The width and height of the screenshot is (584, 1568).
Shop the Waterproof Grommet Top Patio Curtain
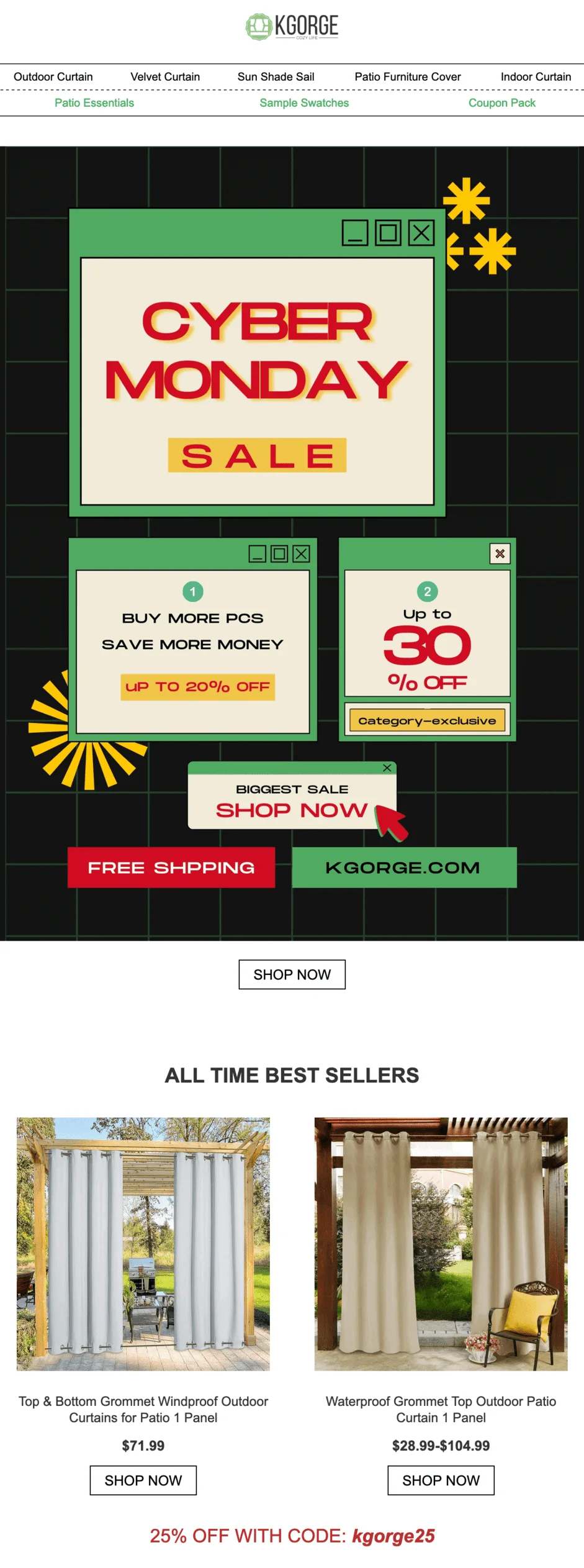point(441,1480)
